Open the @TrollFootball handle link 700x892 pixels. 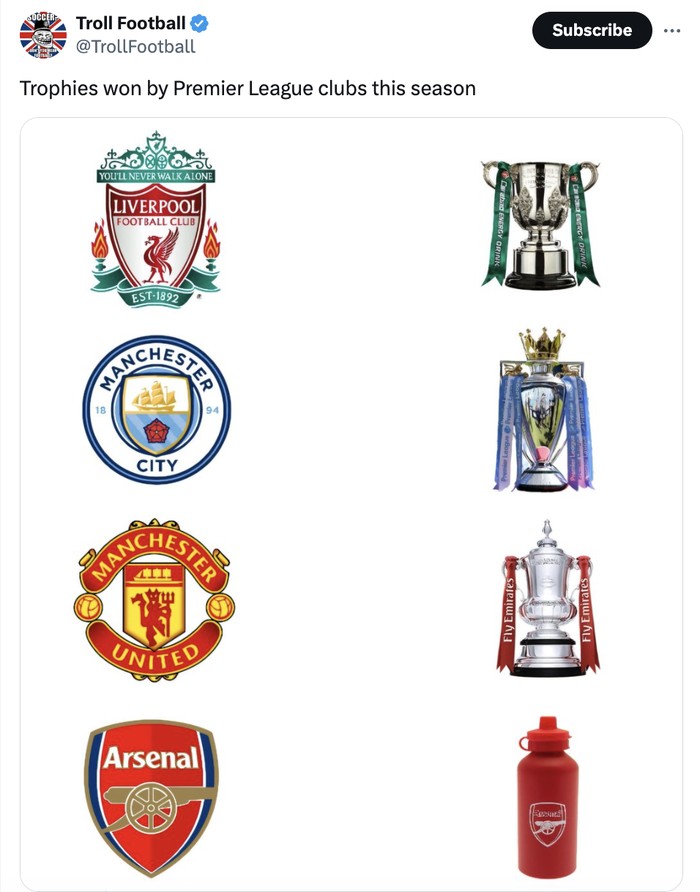point(135,46)
